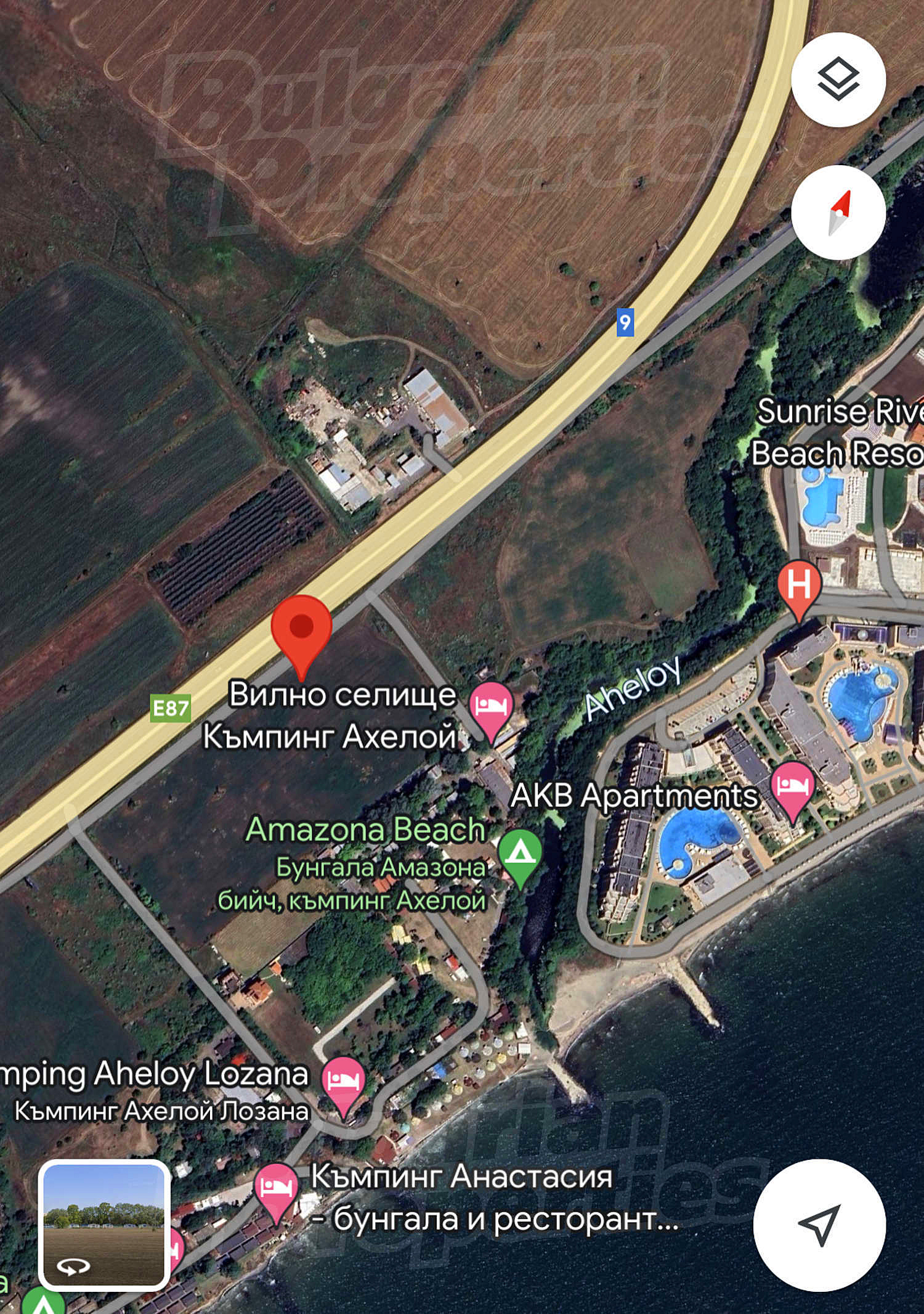Select the Amazona Beach campground pin
Viewport: 924px width, 1314px height.
tap(520, 854)
